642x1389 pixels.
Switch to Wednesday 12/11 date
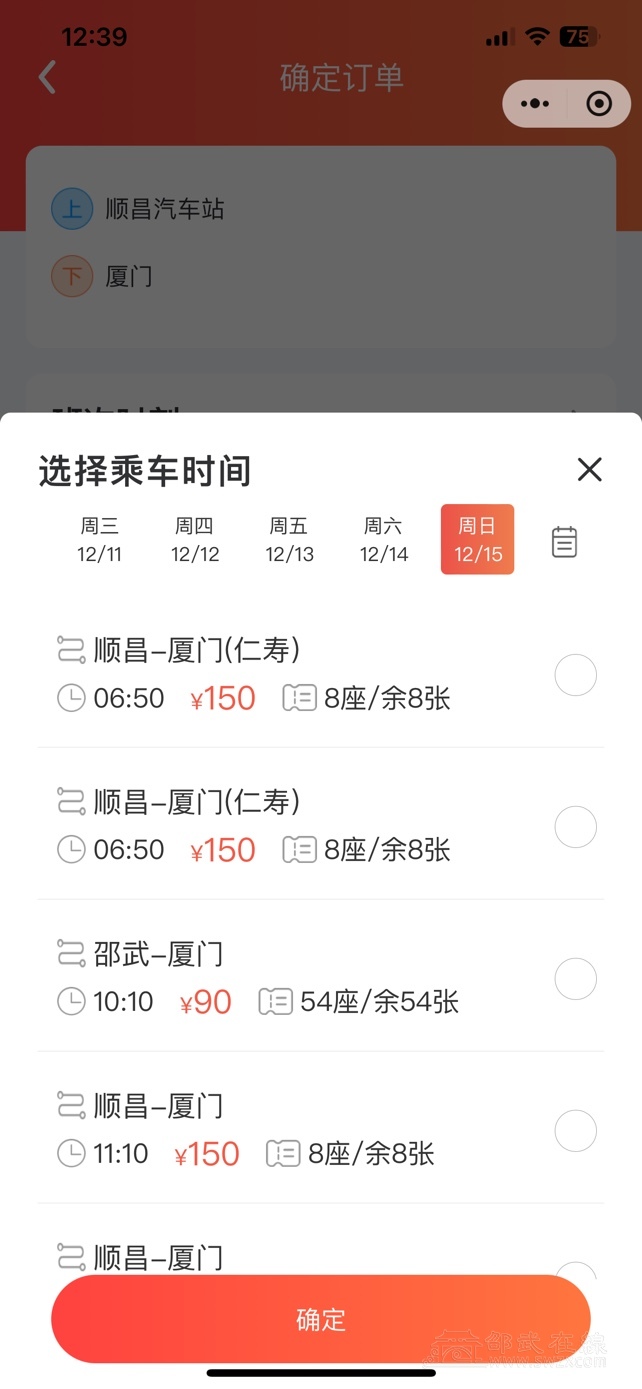[99, 540]
